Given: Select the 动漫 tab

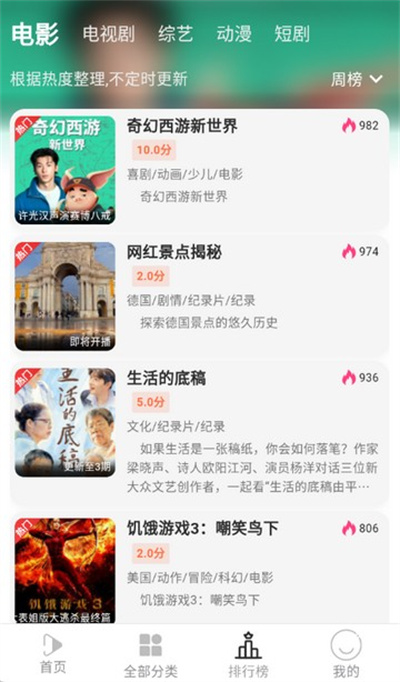Looking at the screenshot, I should pos(234,34).
